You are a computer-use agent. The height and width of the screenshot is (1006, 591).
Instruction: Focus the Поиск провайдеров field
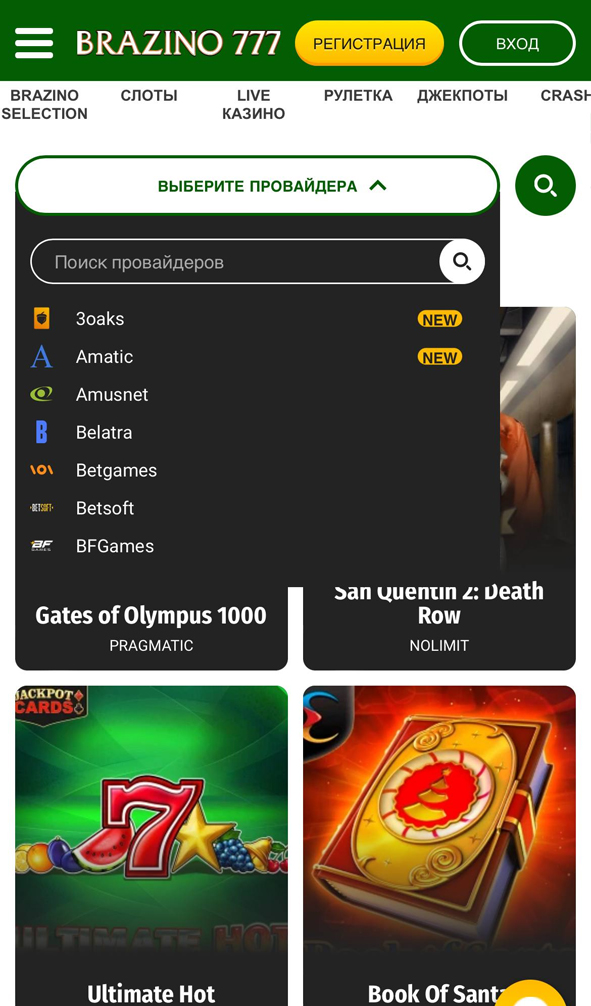click(235, 262)
